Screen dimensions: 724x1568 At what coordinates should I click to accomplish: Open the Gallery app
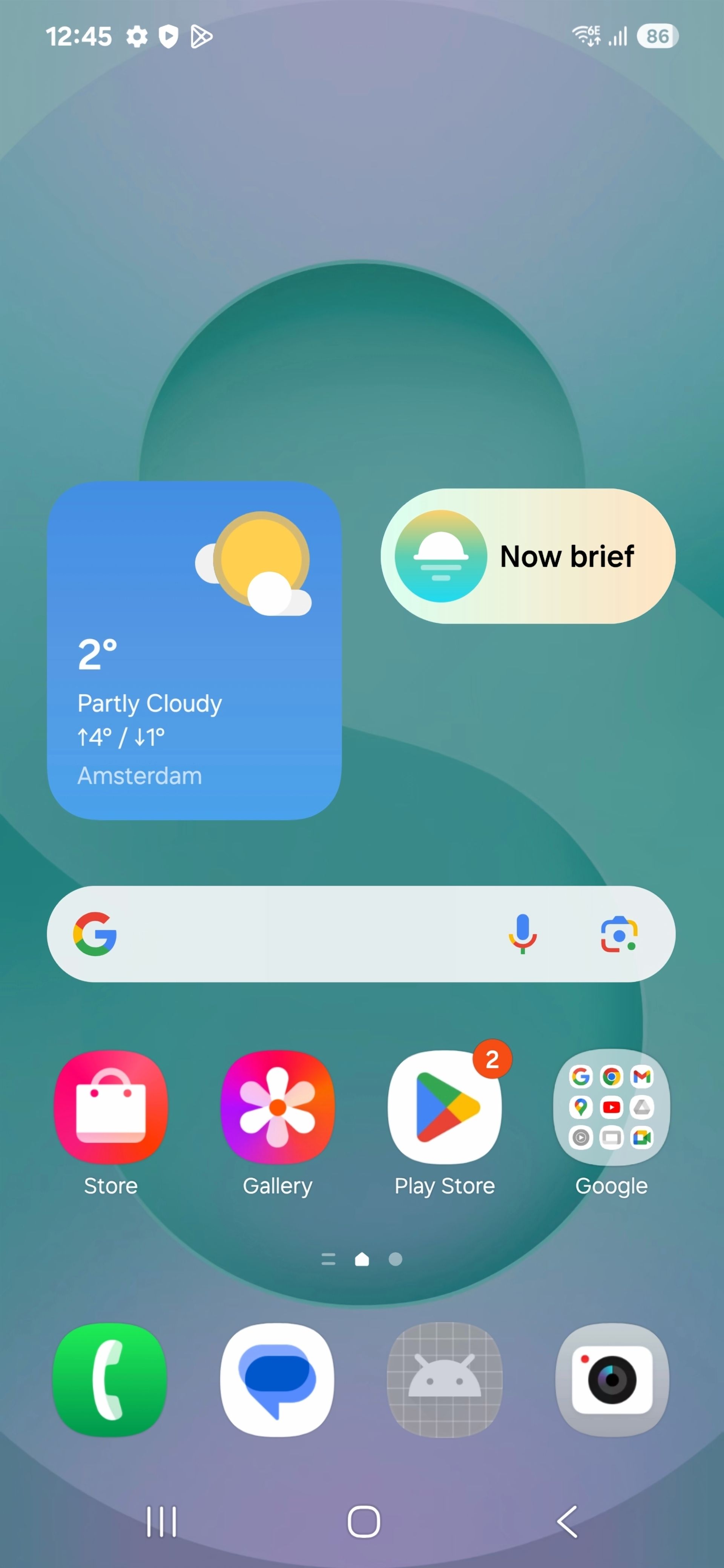tap(278, 1107)
